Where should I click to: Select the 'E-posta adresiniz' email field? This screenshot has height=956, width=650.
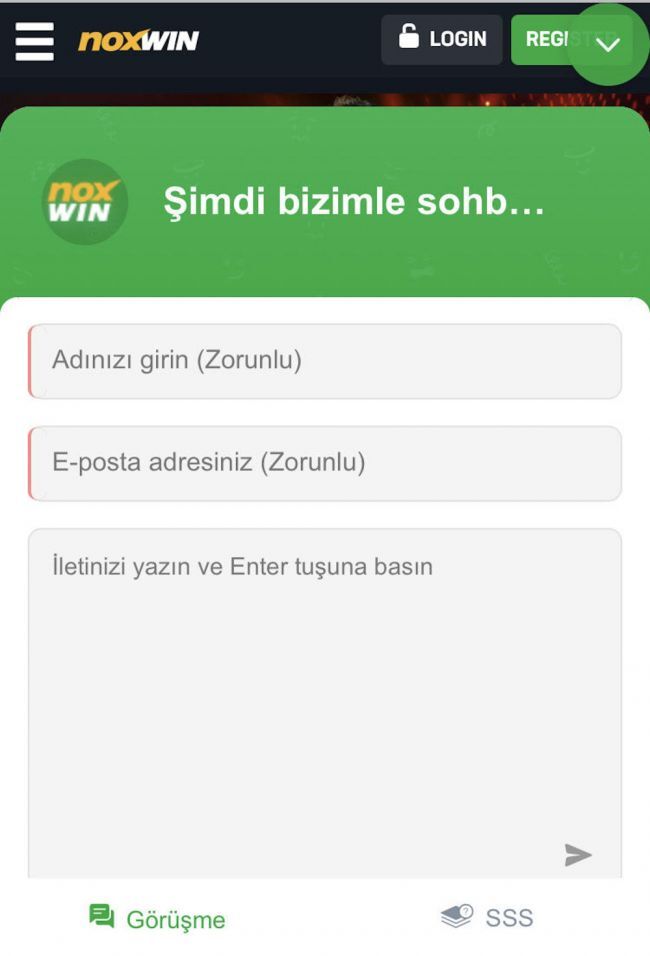click(325, 463)
